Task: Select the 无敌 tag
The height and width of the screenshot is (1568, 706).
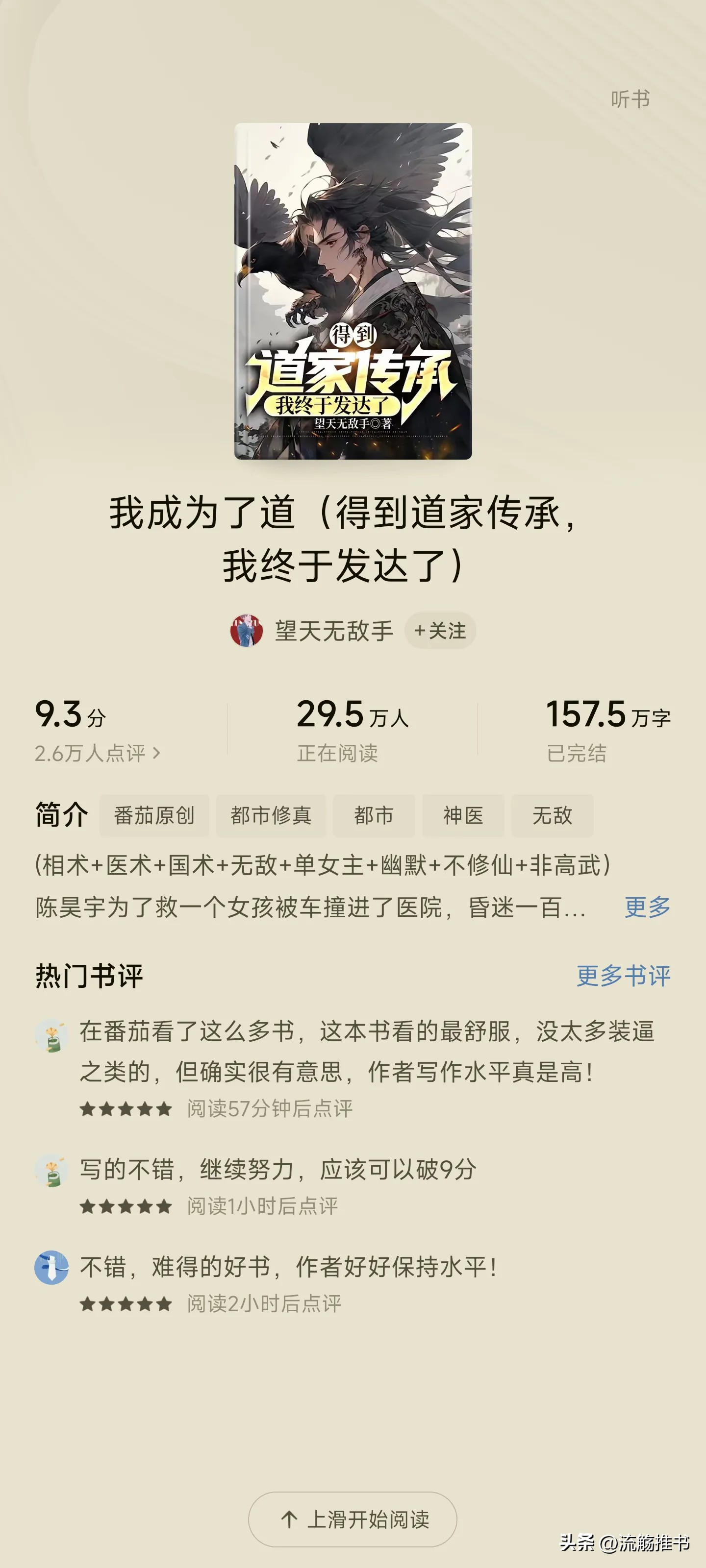Action: point(552,815)
